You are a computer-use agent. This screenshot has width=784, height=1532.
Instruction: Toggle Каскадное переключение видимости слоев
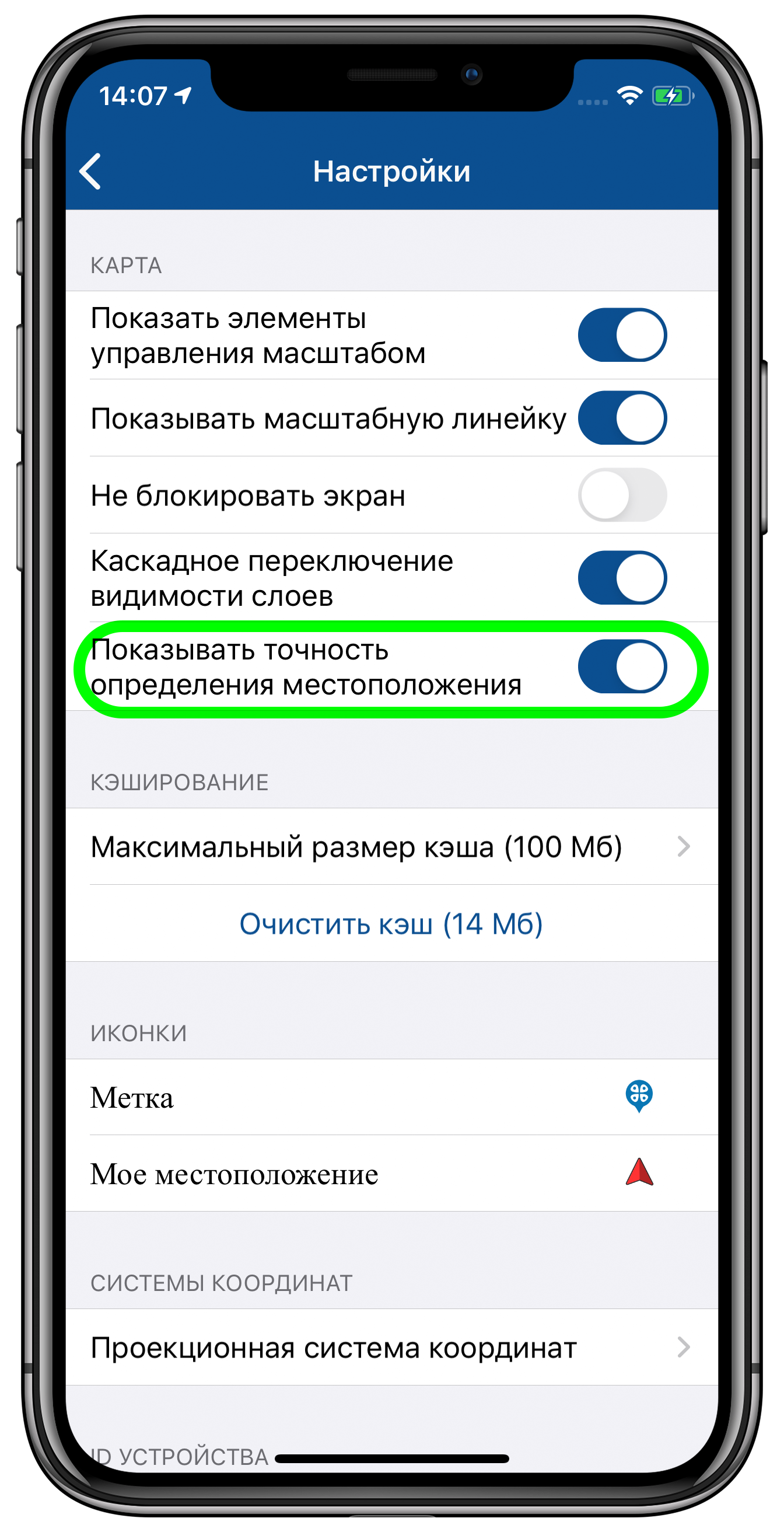622,577
